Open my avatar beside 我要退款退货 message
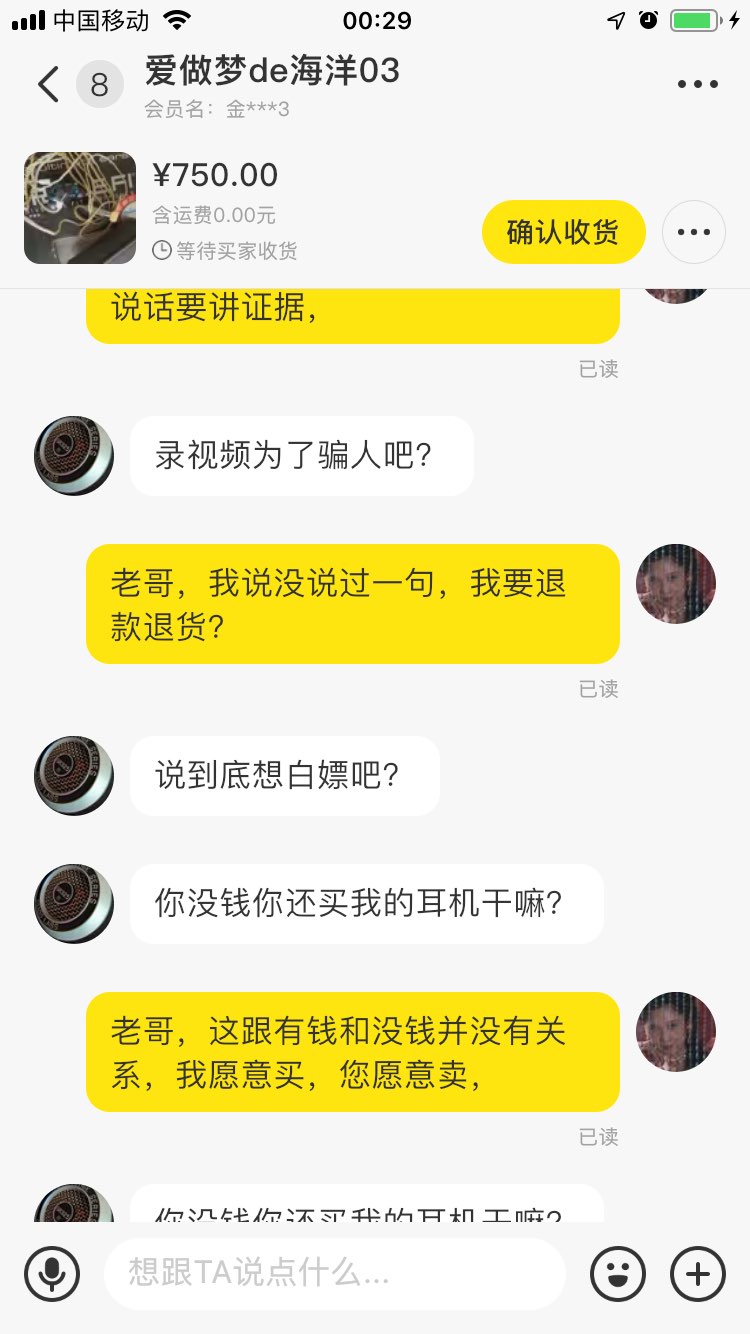The height and width of the screenshot is (1334, 750). click(676, 584)
